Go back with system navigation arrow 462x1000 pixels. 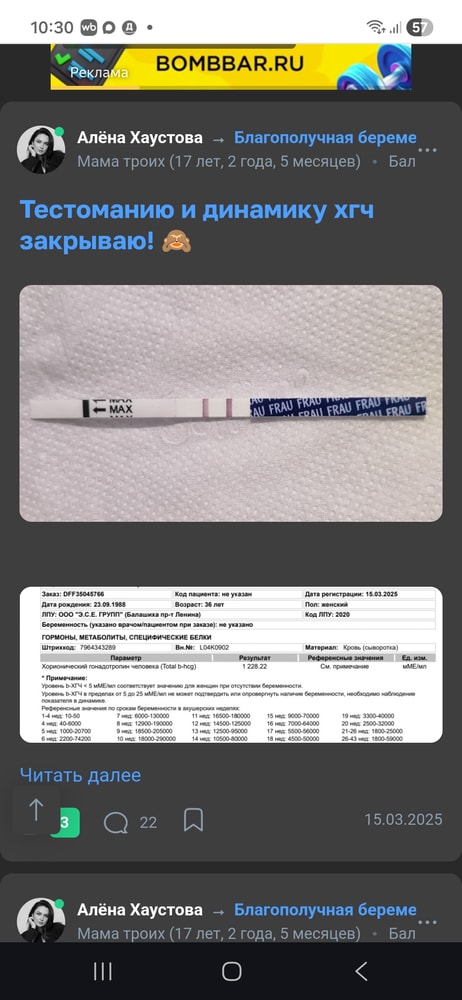coord(361,971)
